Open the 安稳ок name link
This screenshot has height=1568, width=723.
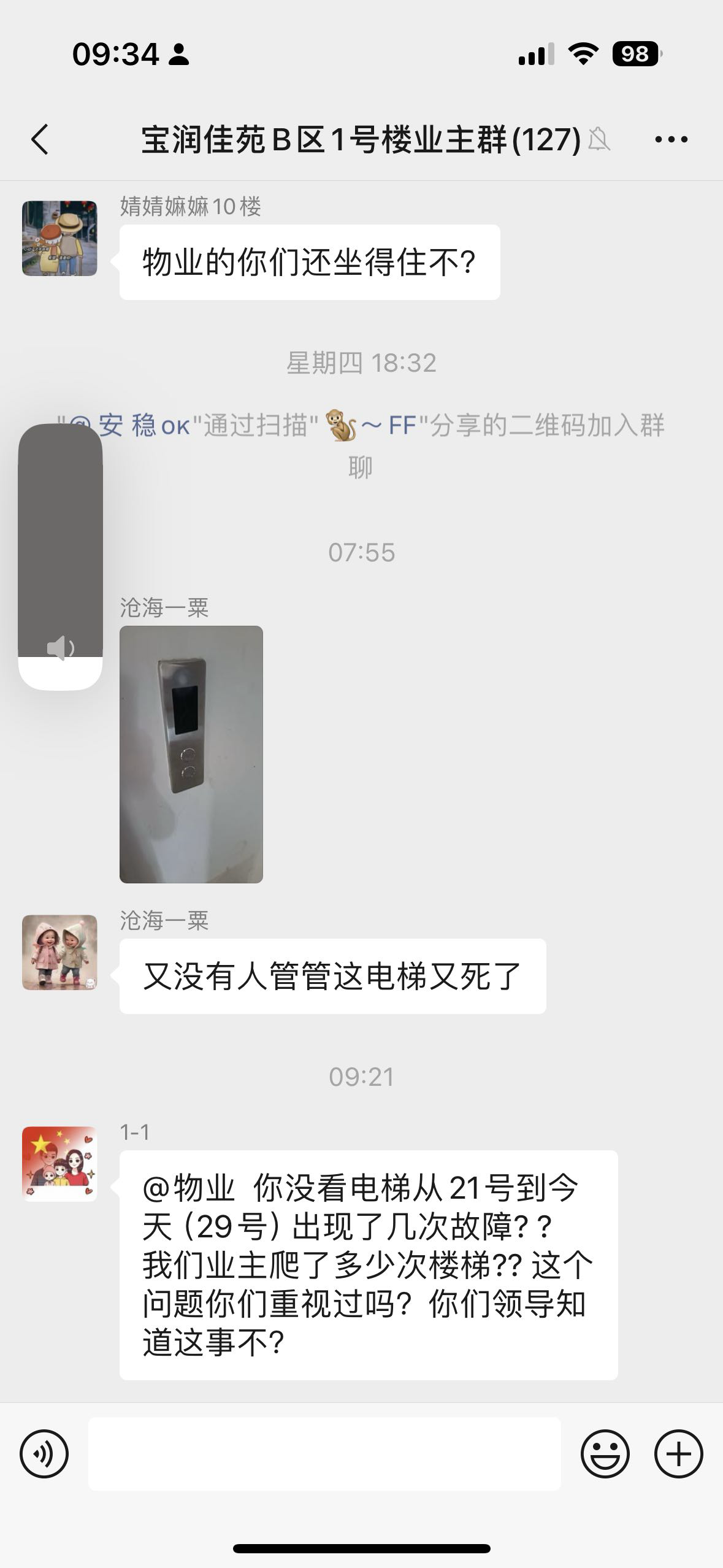point(145,426)
